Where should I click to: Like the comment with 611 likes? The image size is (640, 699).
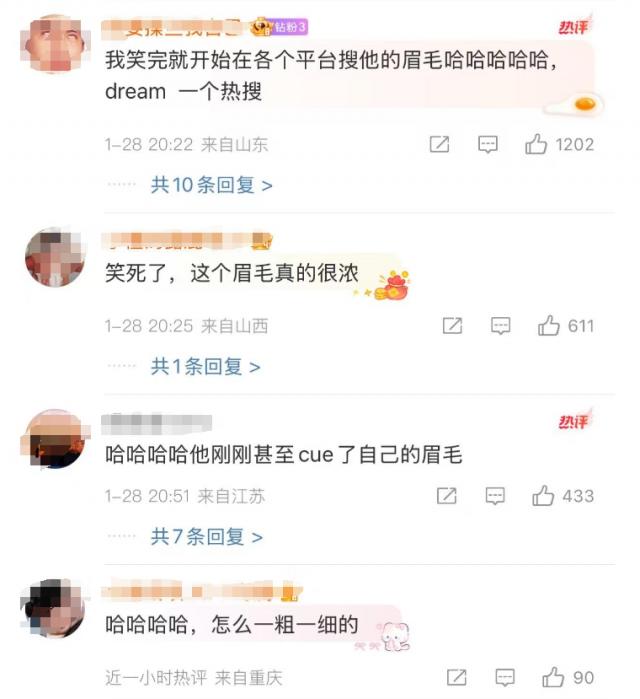point(549,326)
